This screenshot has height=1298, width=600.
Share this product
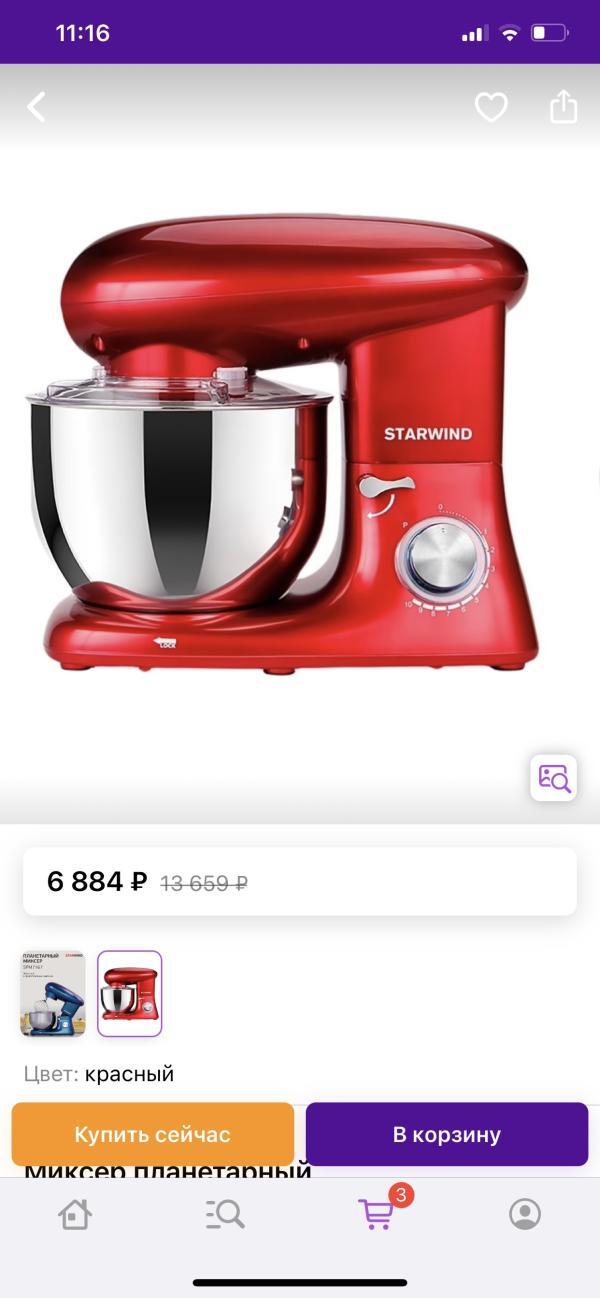[x=564, y=107]
